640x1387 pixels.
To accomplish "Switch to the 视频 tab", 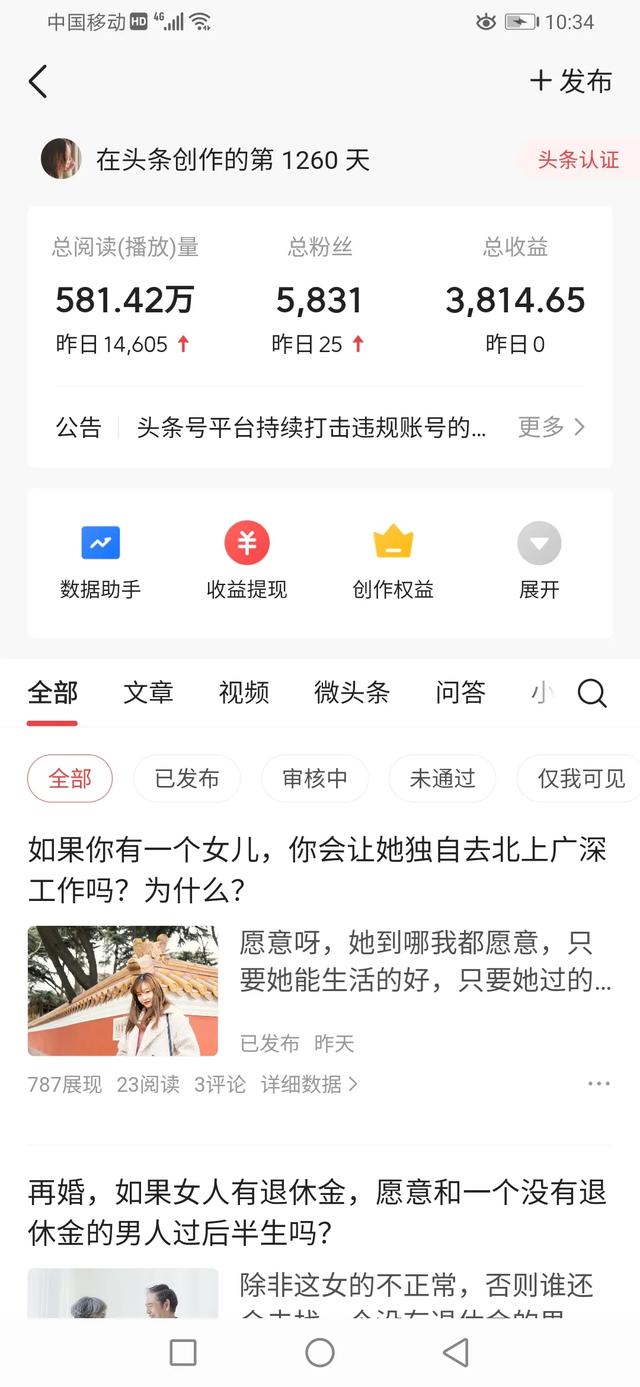I will [x=244, y=692].
